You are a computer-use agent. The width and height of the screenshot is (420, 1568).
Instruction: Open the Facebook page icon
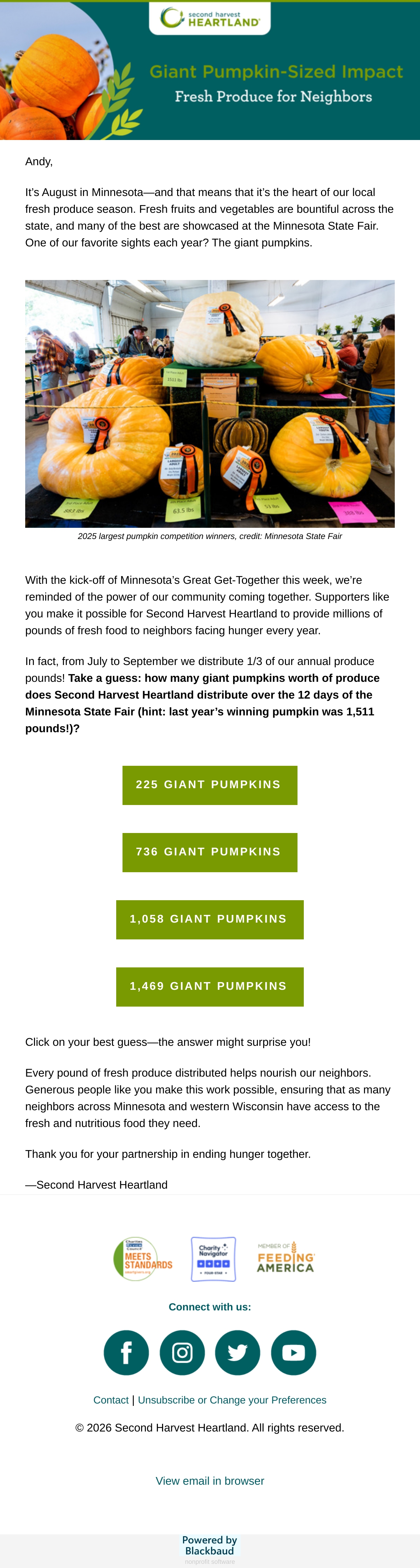[127, 1352]
